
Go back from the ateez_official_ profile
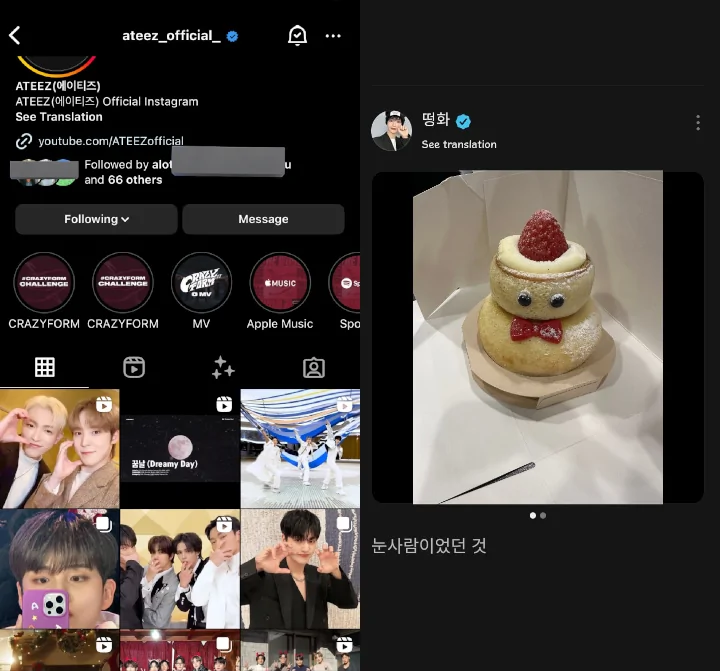15,36
